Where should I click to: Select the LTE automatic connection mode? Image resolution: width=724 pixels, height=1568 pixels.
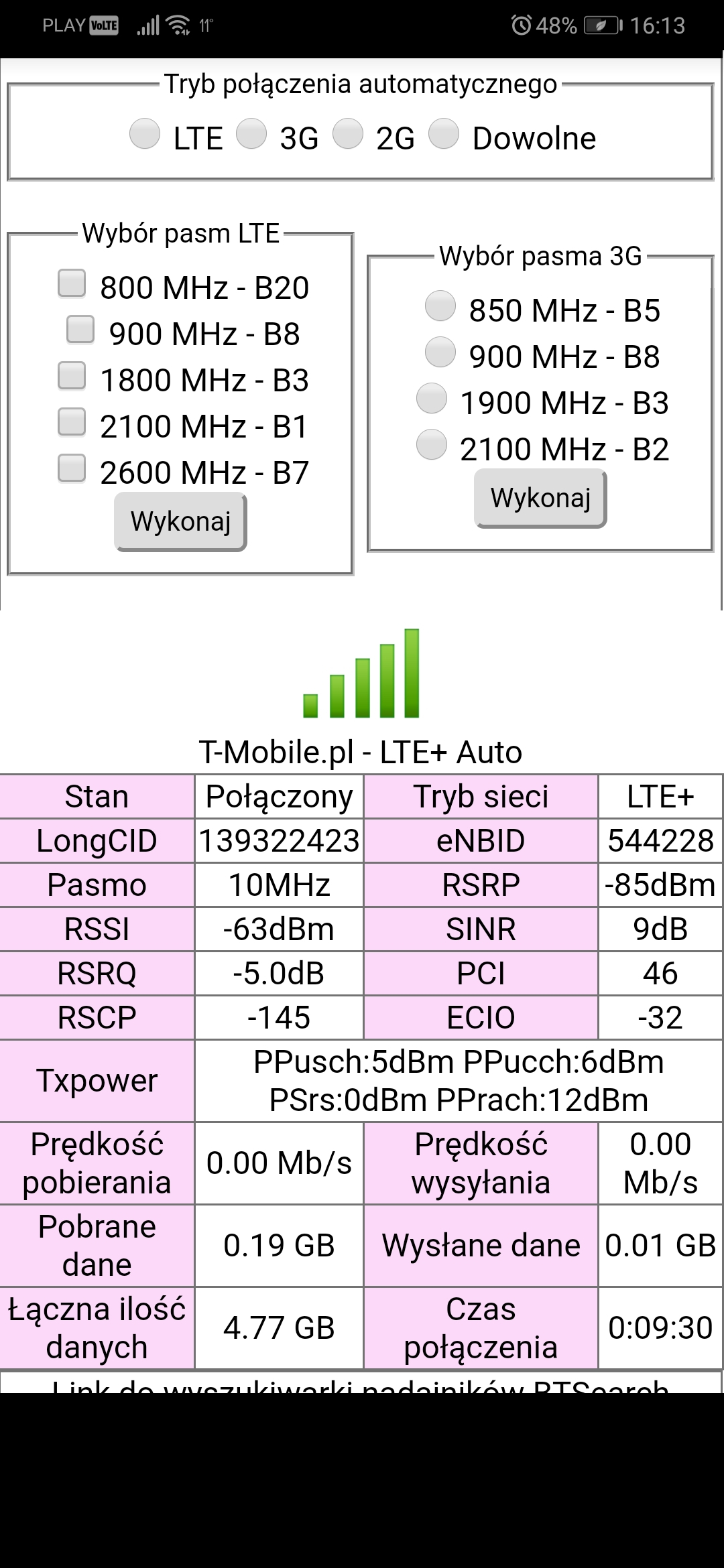click(x=145, y=133)
